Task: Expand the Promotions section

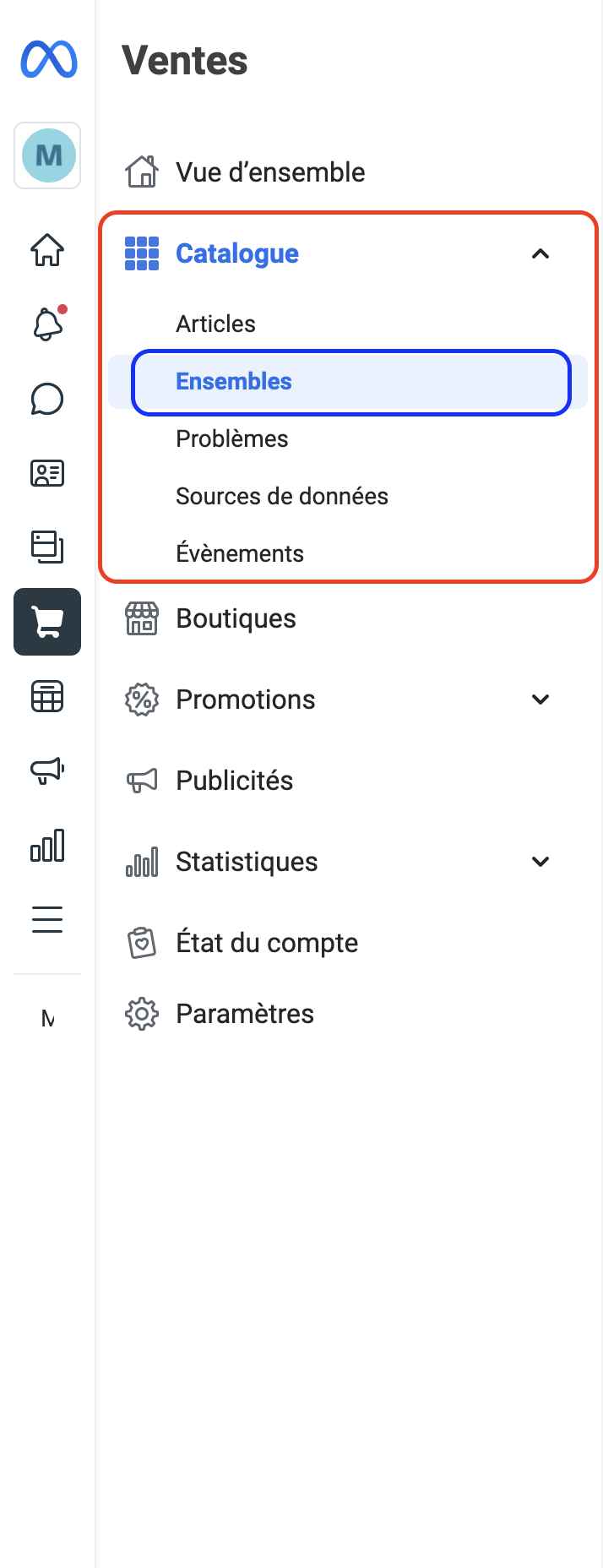Action: point(541,700)
